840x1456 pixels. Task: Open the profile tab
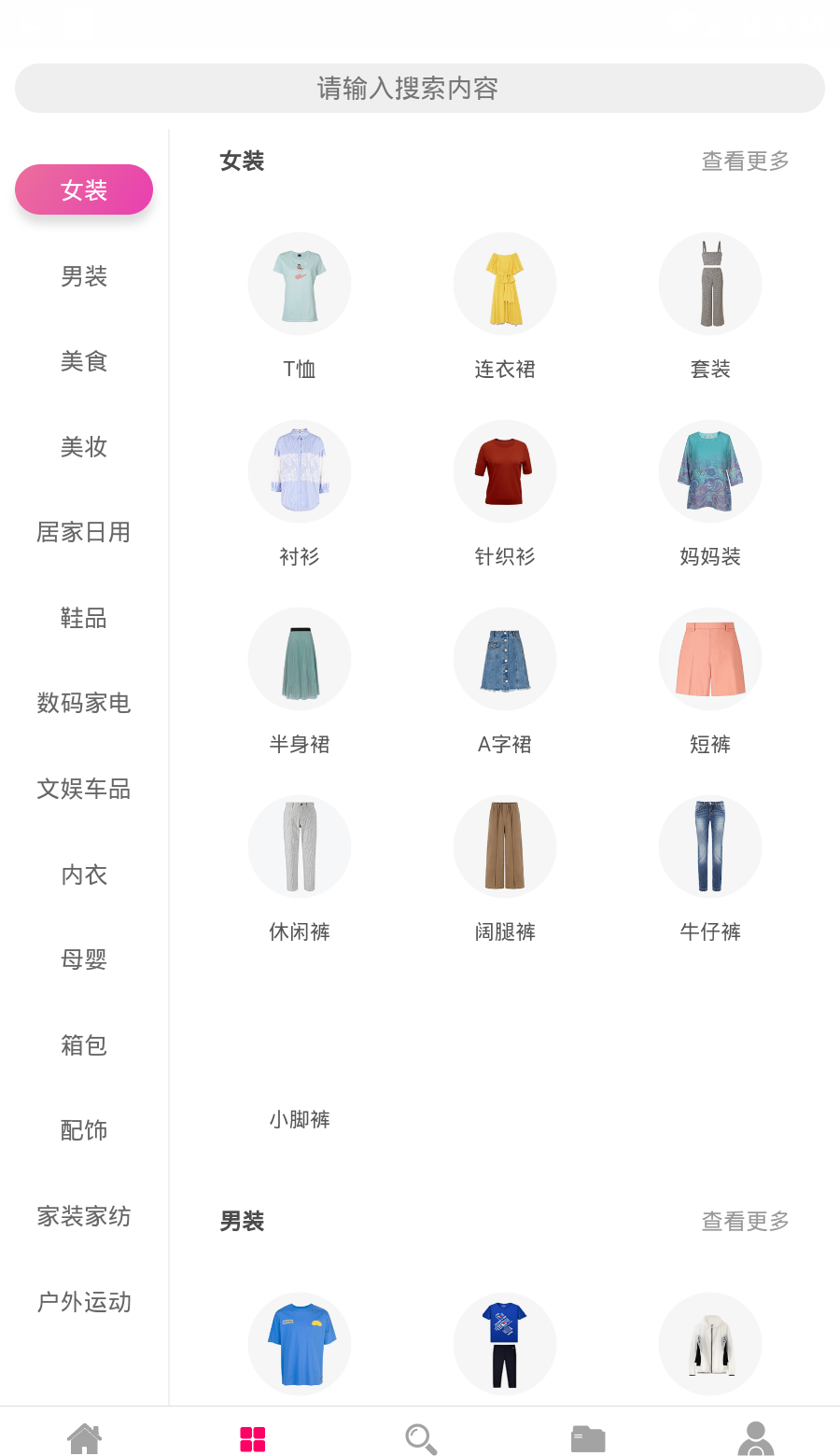click(756, 1438)
